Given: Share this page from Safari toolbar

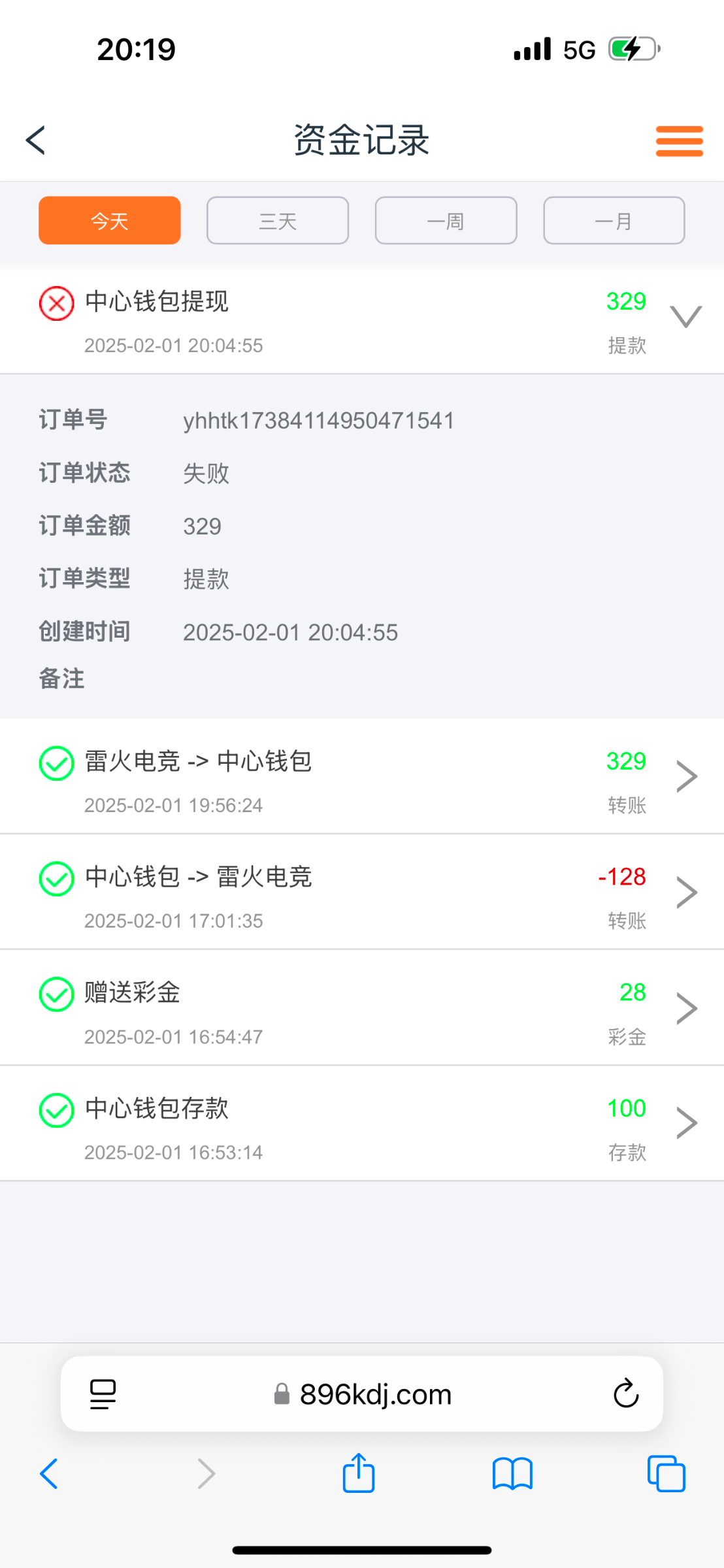Looking at the screenshot, I should pyautogui.click(x=359, y=1474).
